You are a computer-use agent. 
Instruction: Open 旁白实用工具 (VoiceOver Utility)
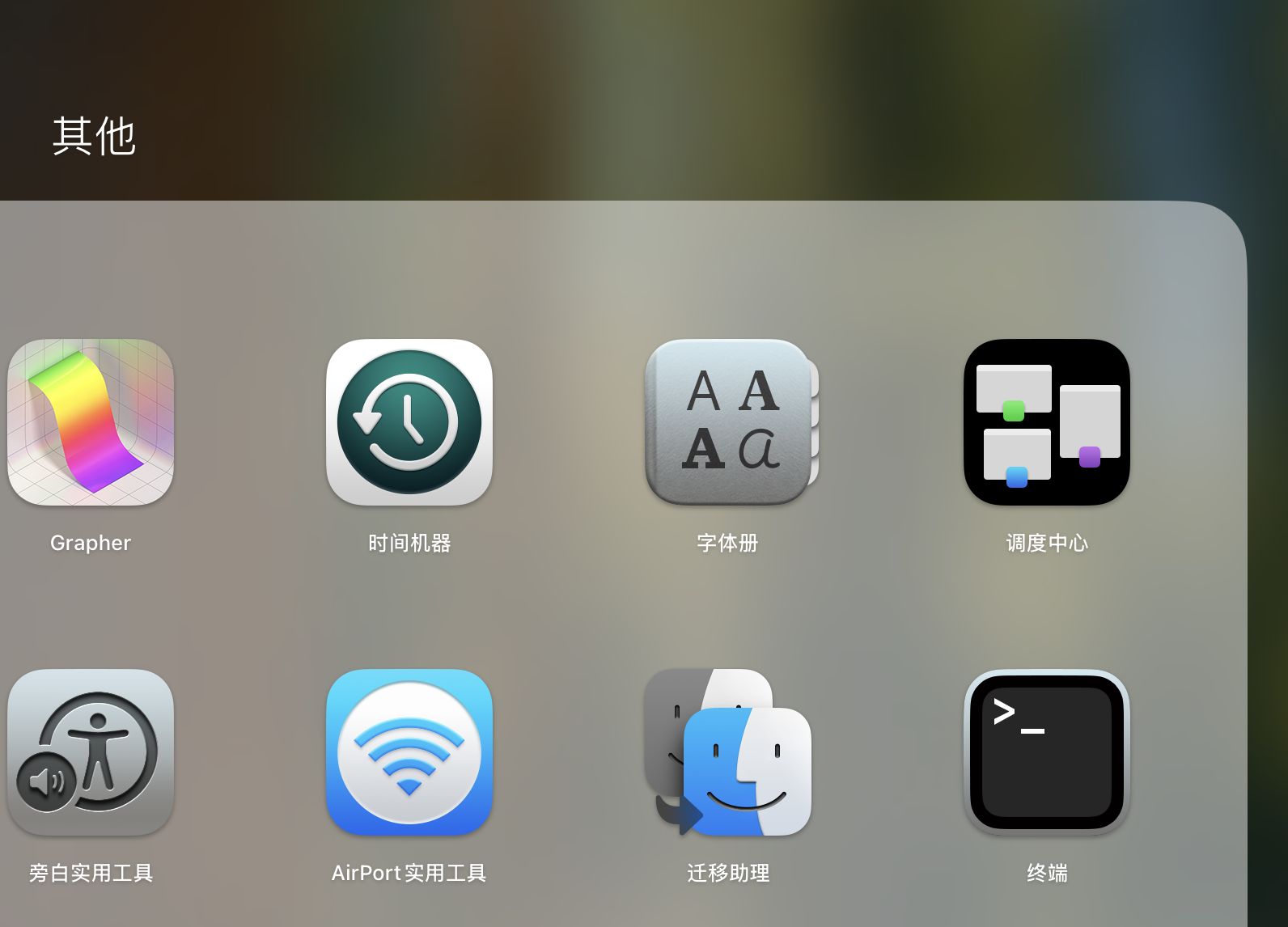pyautogui.click(x=91, y=752)
